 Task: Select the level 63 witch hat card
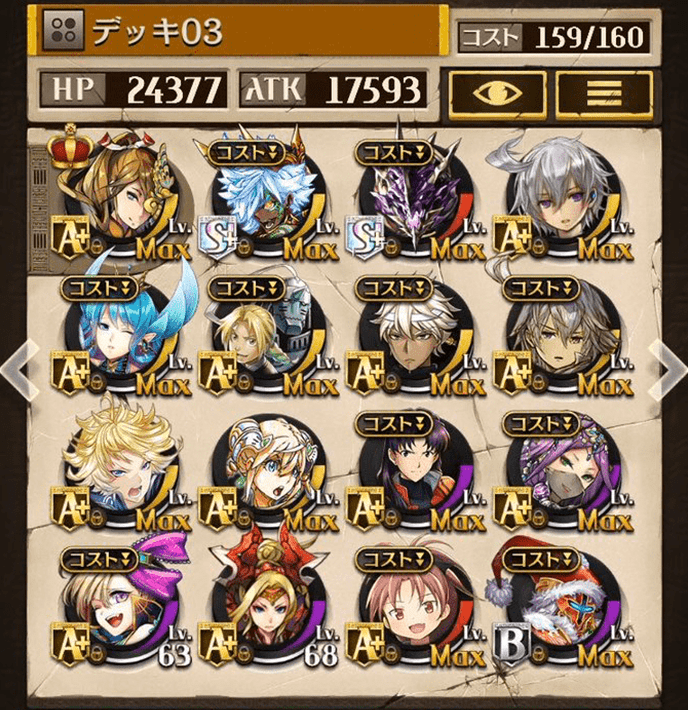pyautogui.click(x=117, y=612)
